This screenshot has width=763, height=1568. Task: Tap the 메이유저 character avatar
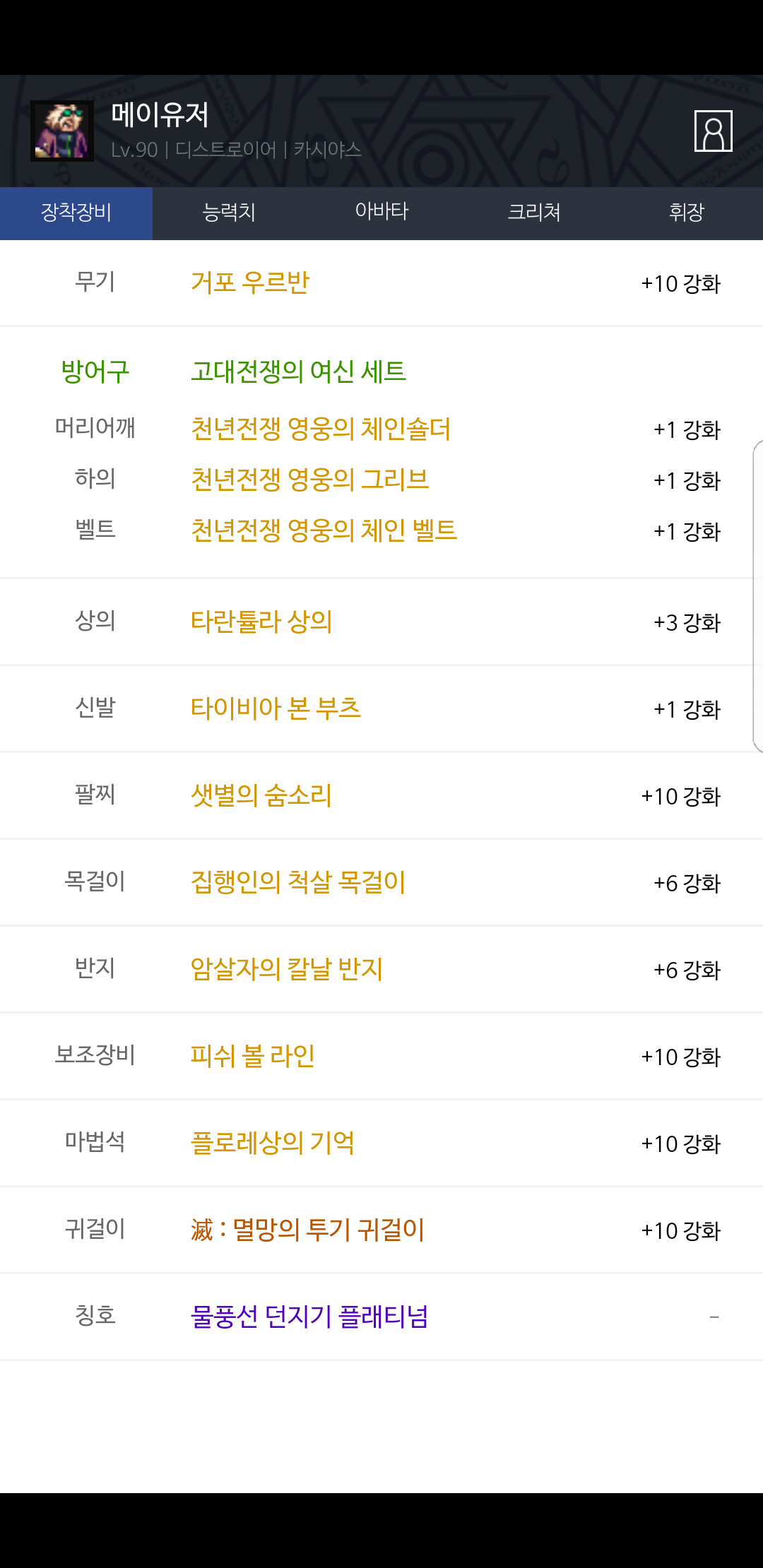click(62, 131)
